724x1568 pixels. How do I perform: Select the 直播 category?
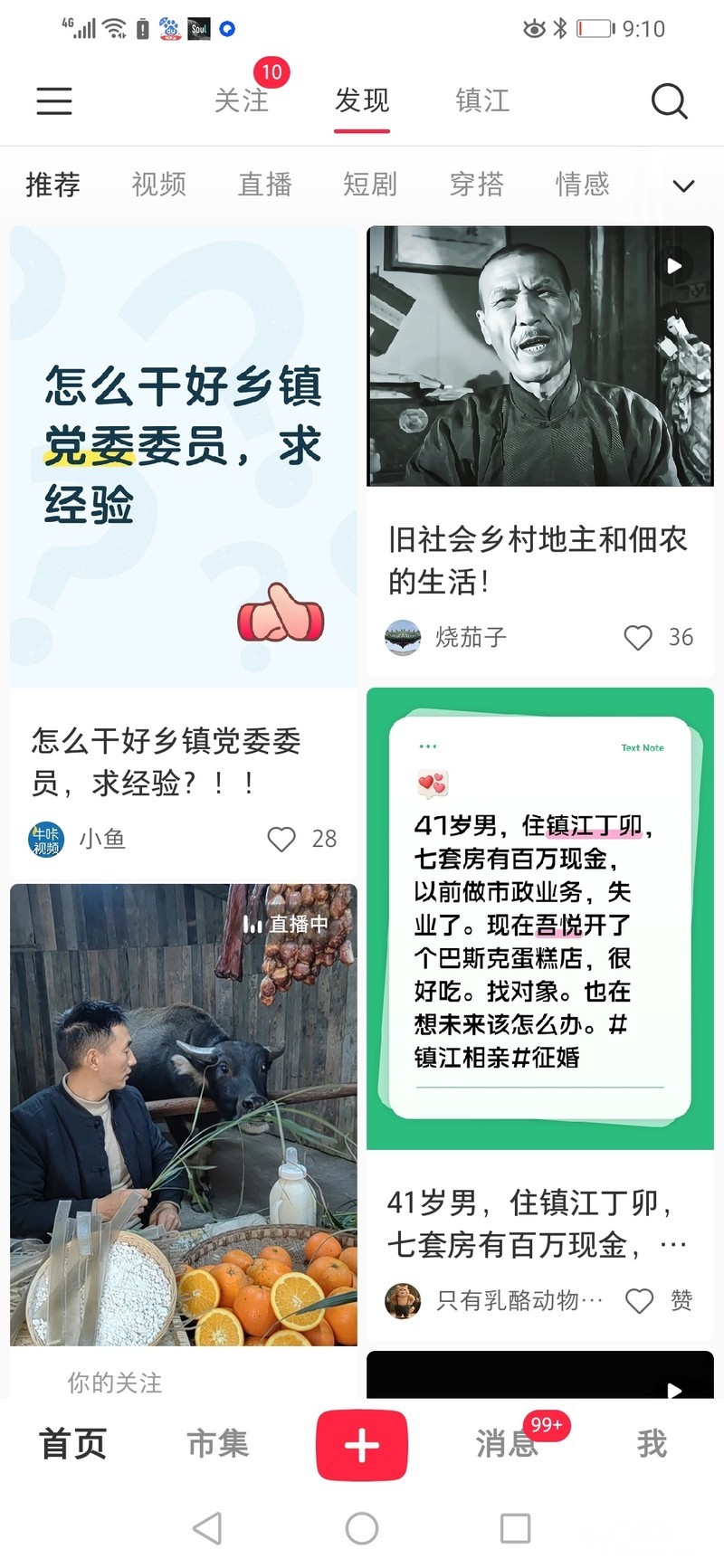pyautogui.click(x=265, y=185)
